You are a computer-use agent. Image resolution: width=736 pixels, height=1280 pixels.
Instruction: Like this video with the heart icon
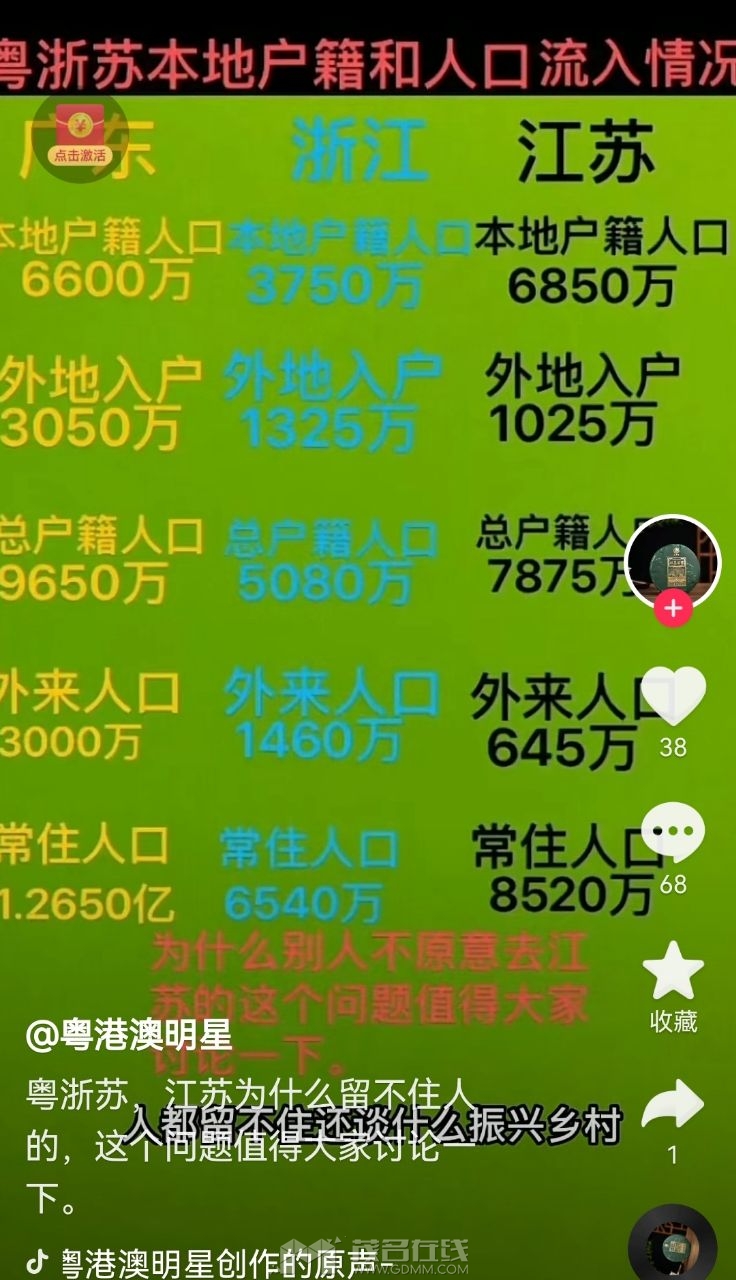[x=673, y=695]
